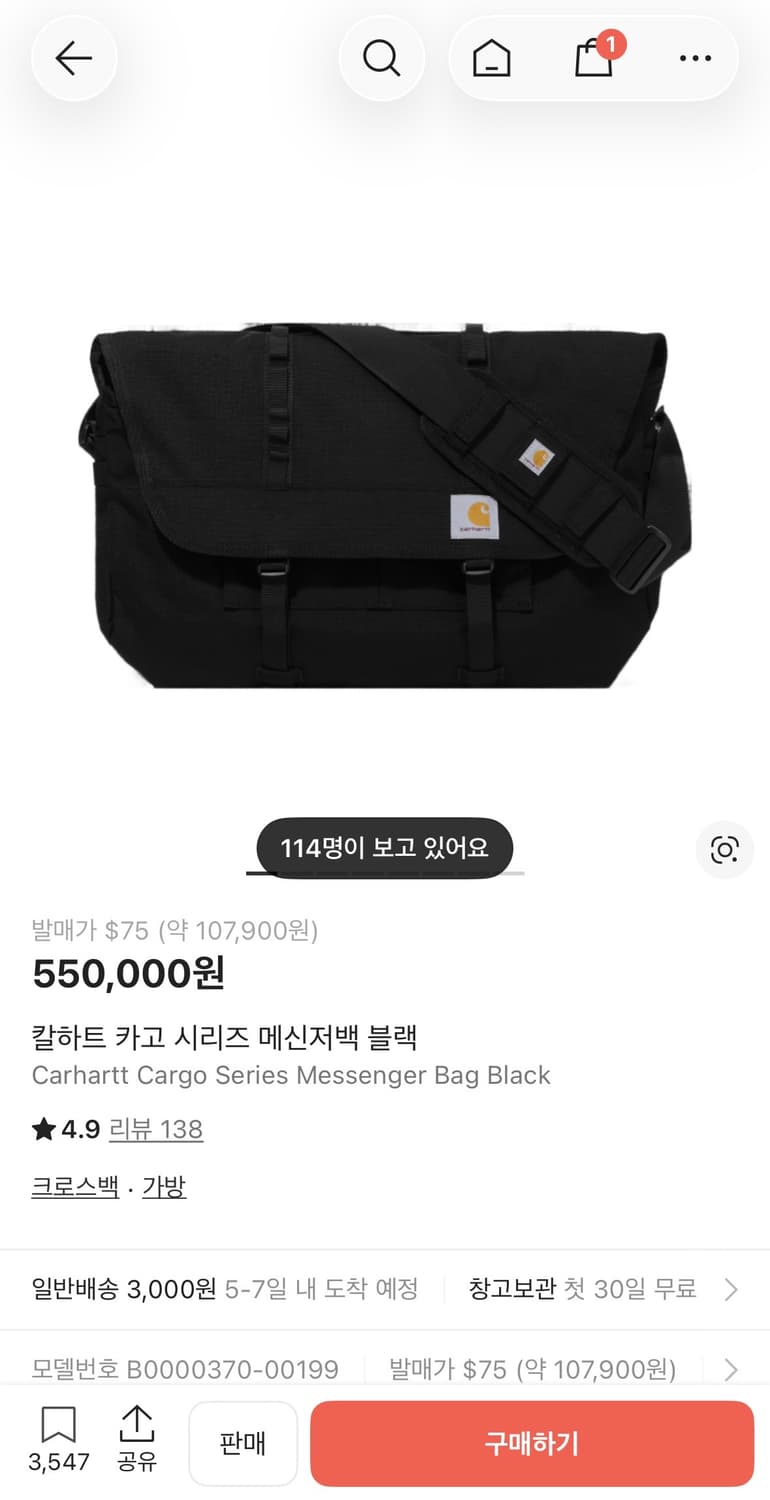
Task: Tap the 구매하기 purchase button
Action: click(x=532, y=1442)
